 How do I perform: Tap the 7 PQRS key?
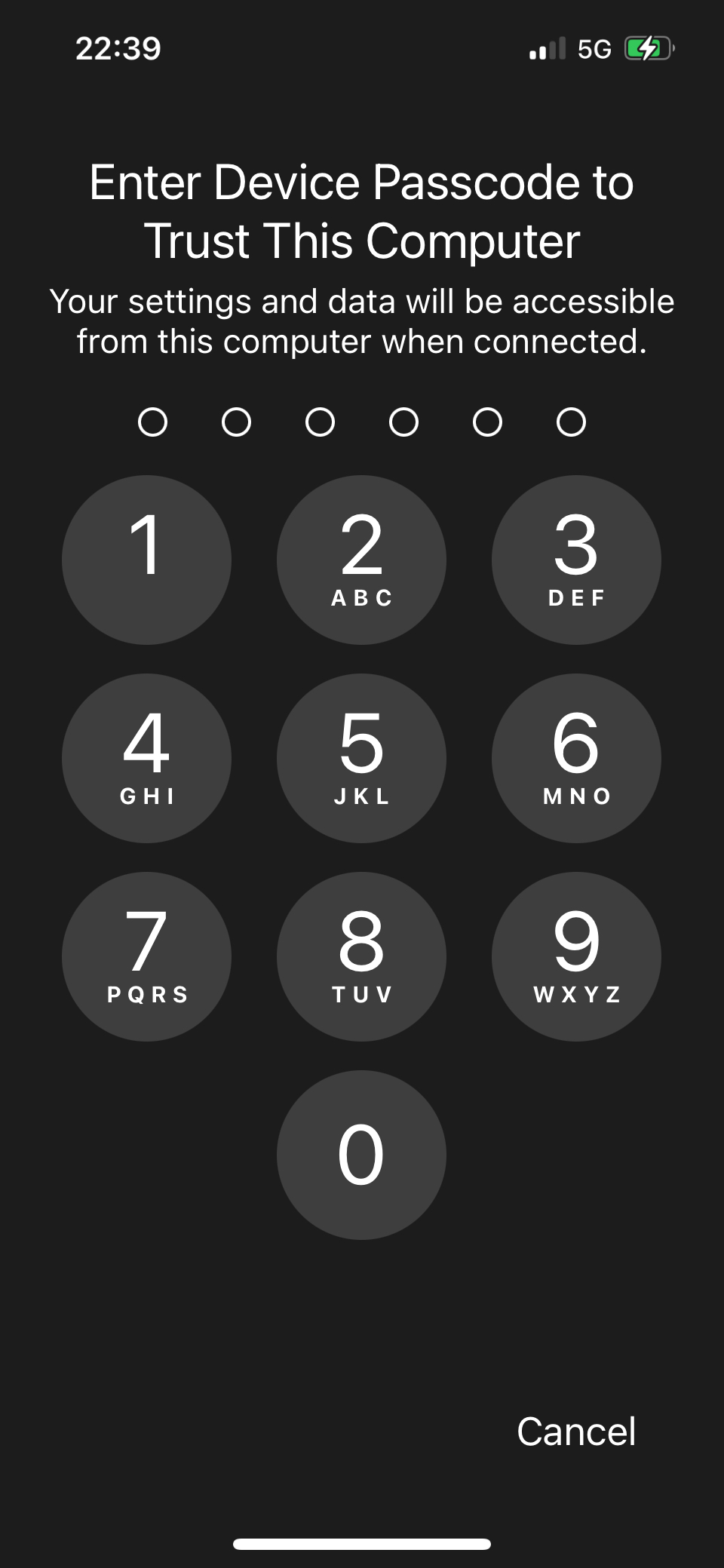click(x=146, y=956)
